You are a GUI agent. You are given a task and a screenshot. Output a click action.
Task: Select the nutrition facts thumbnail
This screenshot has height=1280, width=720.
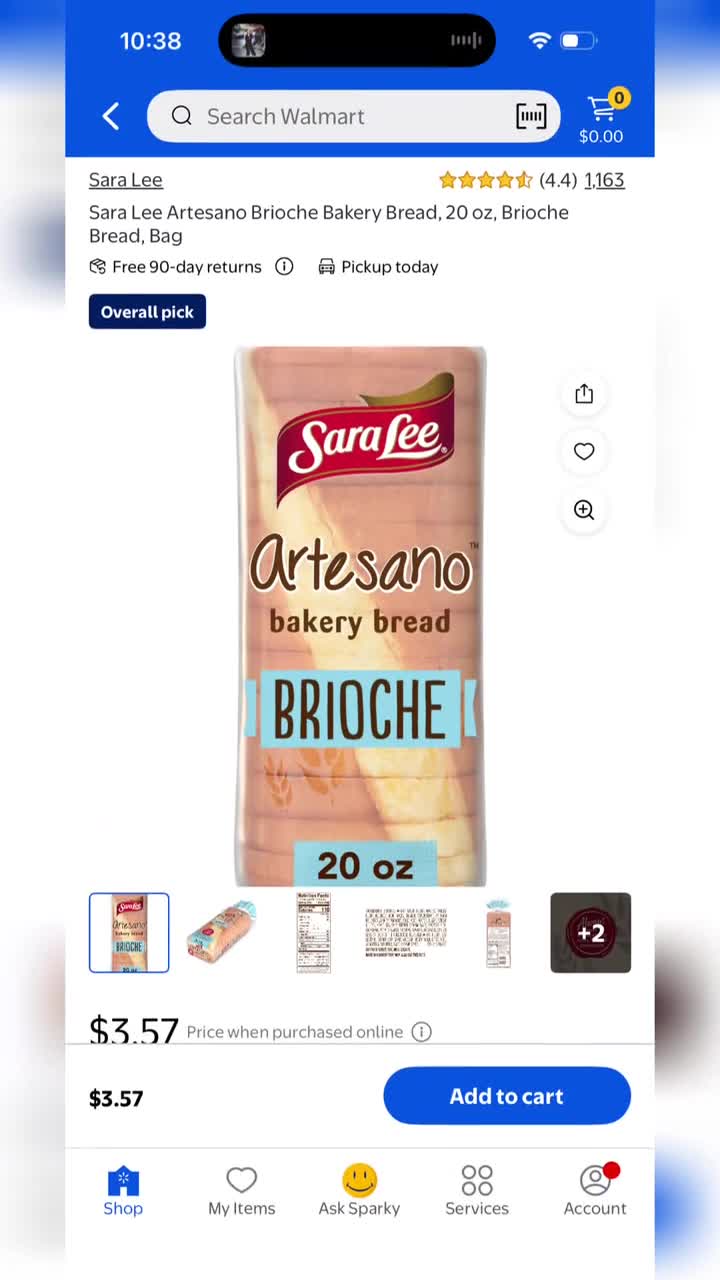click(x=313, y=933)
